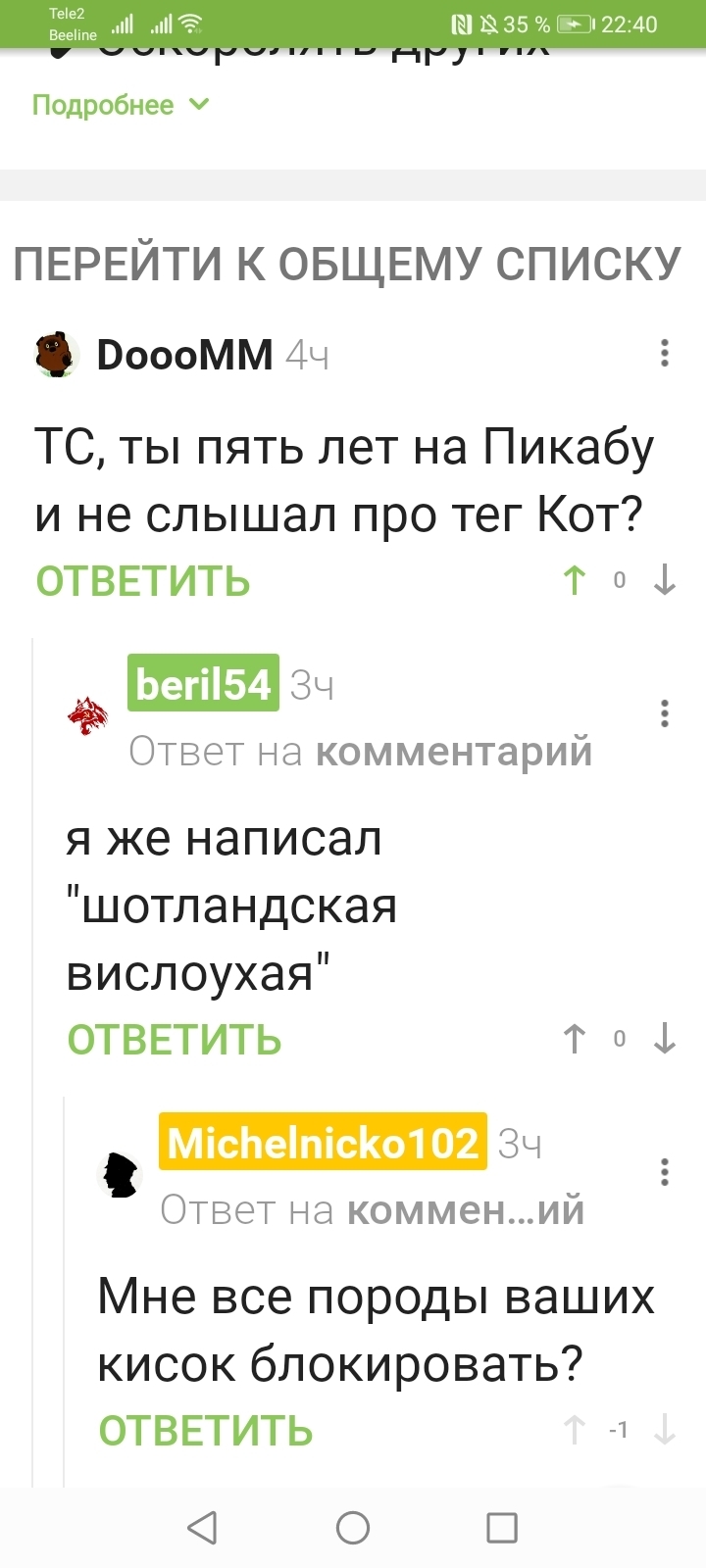The image size is (706, 1568).
Task: Downvote DoooMM's comment
Action: [x=665, y=580]
